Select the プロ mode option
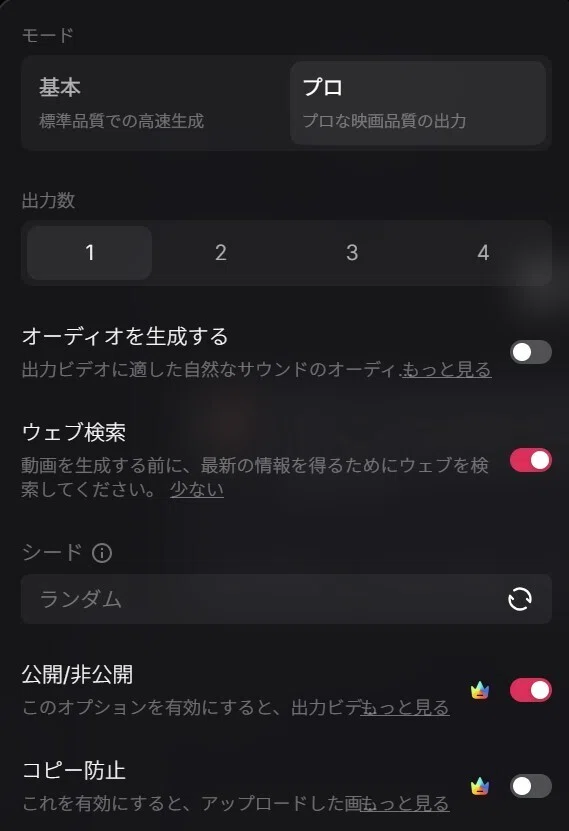 [x=418, y=103]
